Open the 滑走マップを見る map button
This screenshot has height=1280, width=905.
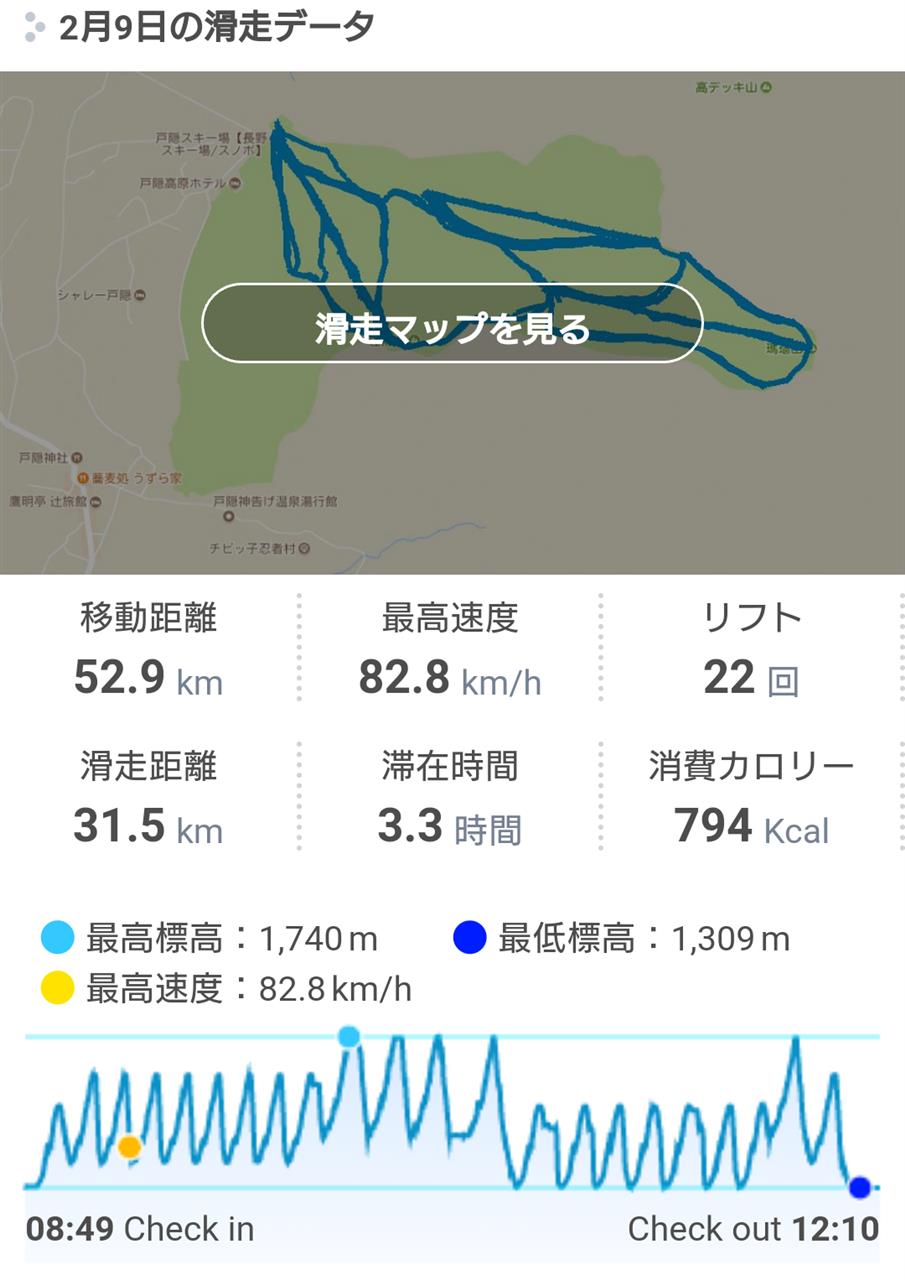pyautogui.click(x=452, y=324)
